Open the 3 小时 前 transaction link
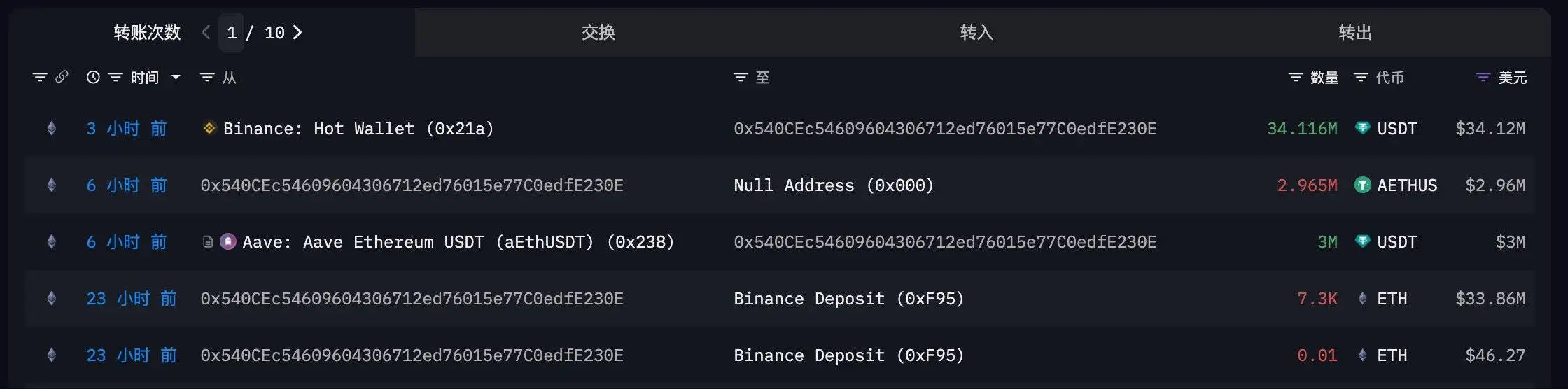Screen dimensions: 1568x389 coord(127,129)
